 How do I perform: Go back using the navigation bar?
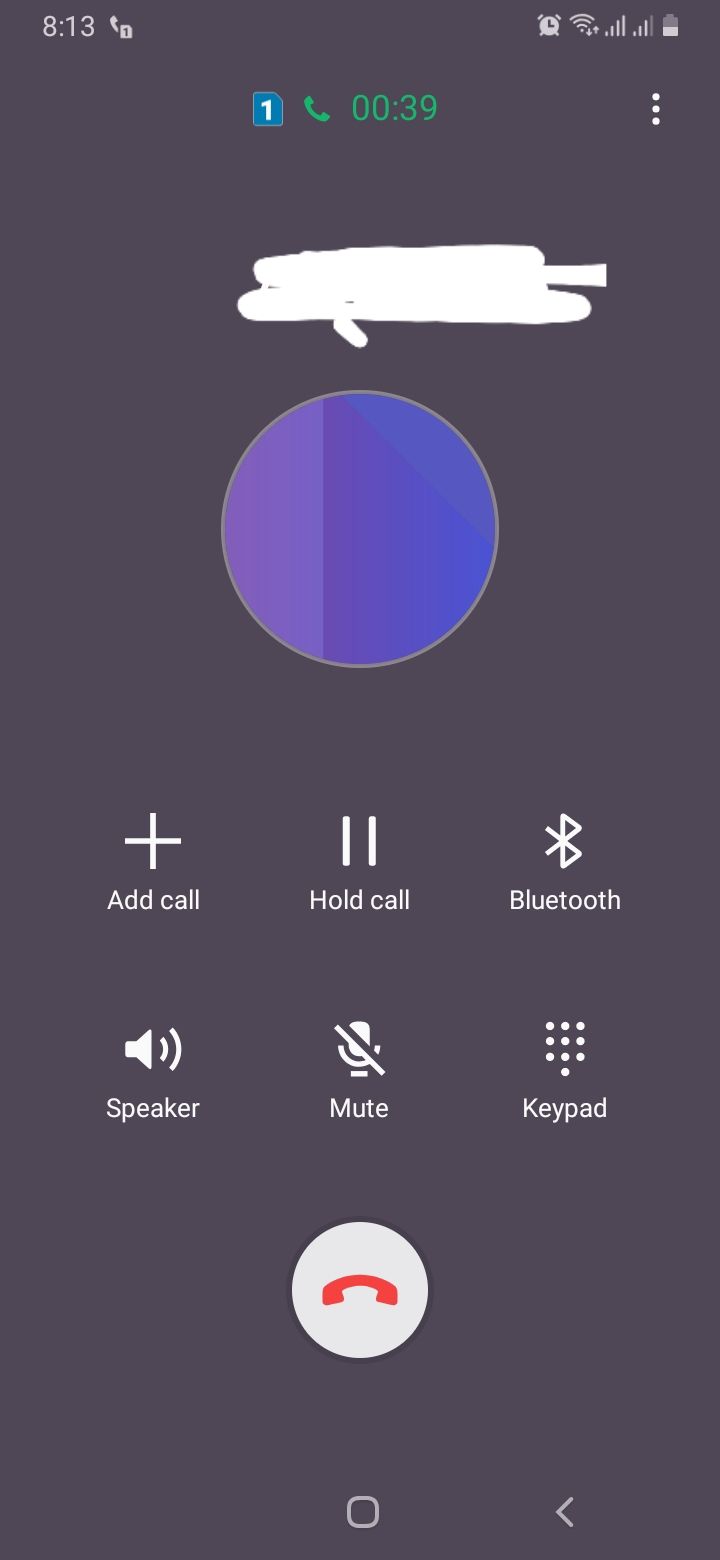tap(565, 1512)
